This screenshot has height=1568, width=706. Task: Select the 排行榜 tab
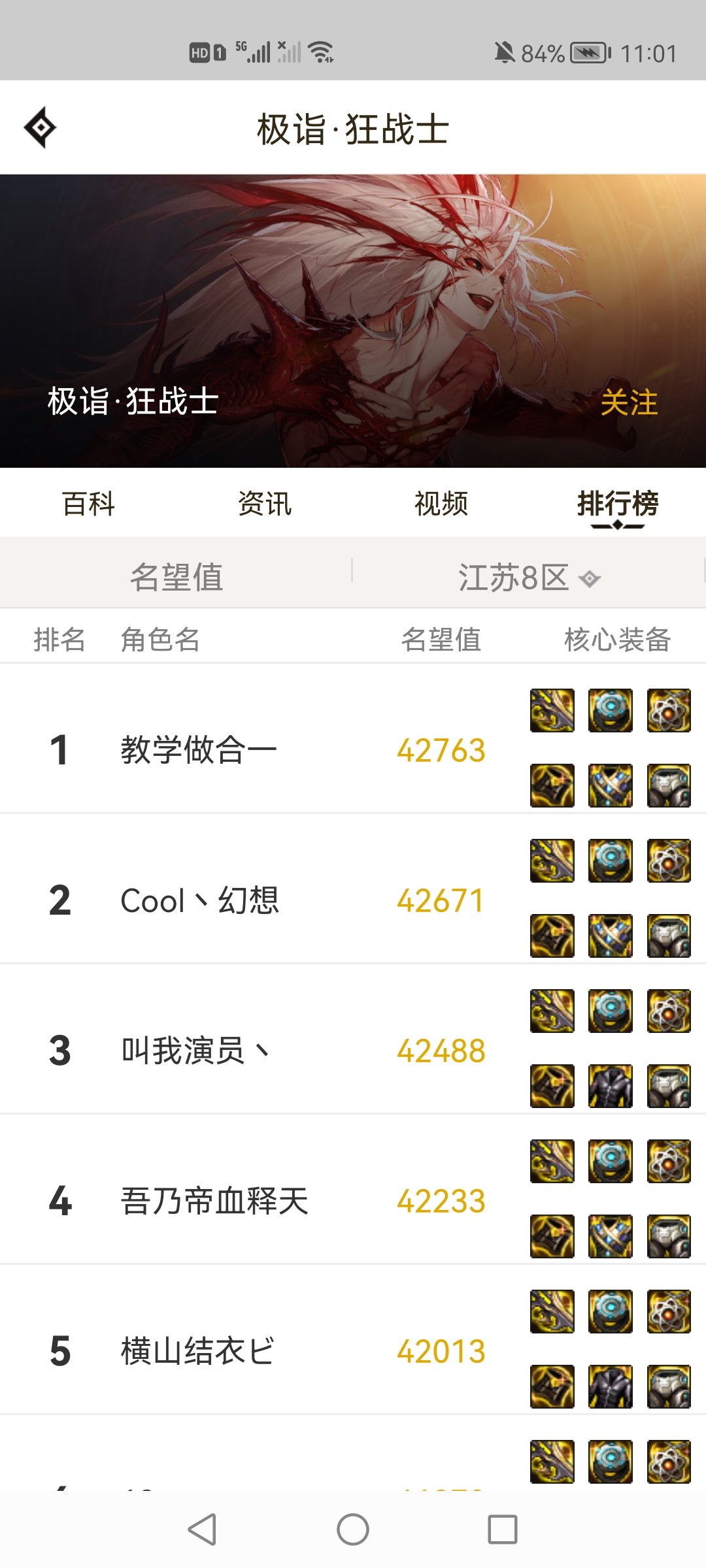618,504
